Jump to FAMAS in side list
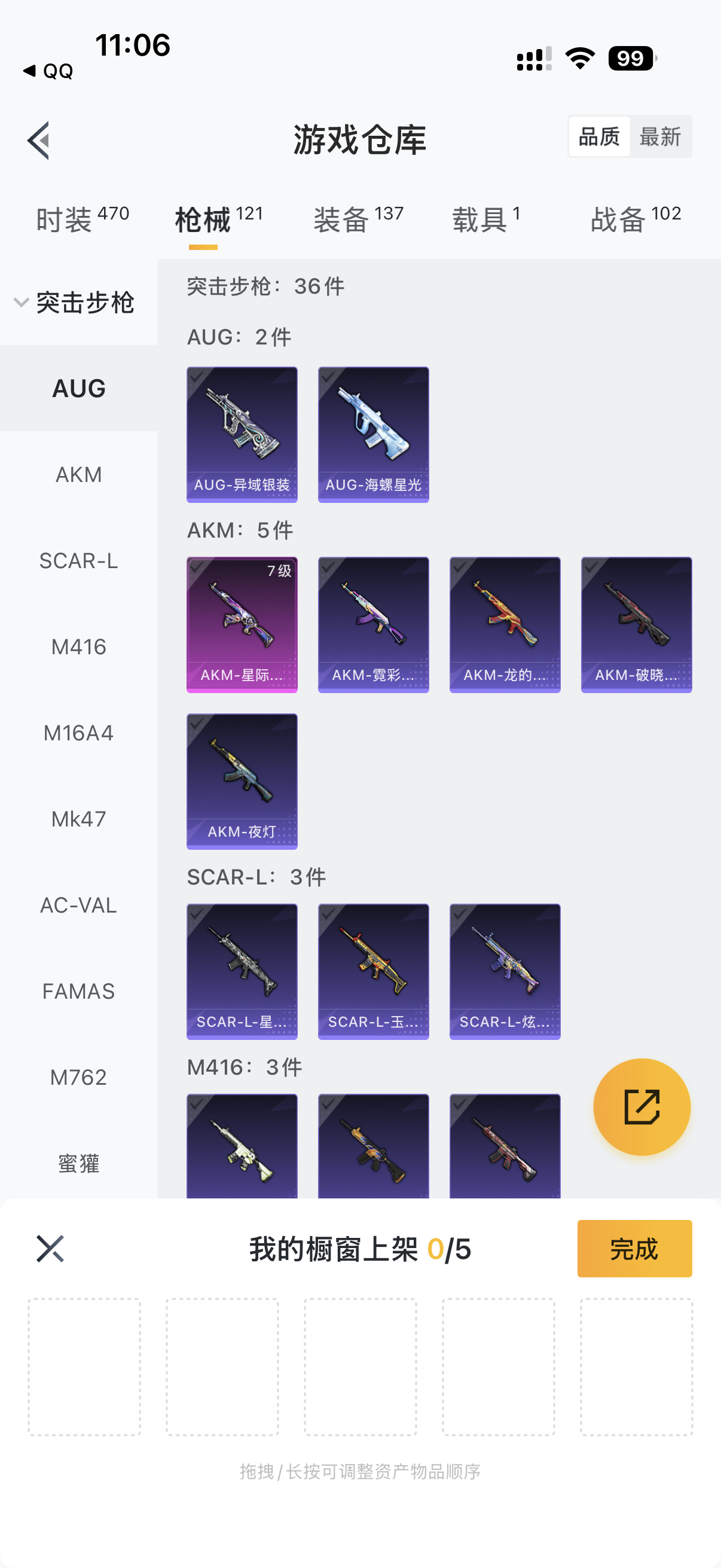The image size is (721, 1568). pos(78,992)
